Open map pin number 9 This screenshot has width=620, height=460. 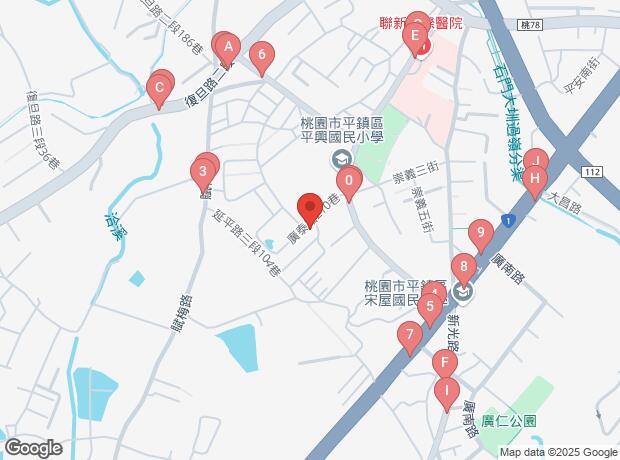(x=481, y=236)
